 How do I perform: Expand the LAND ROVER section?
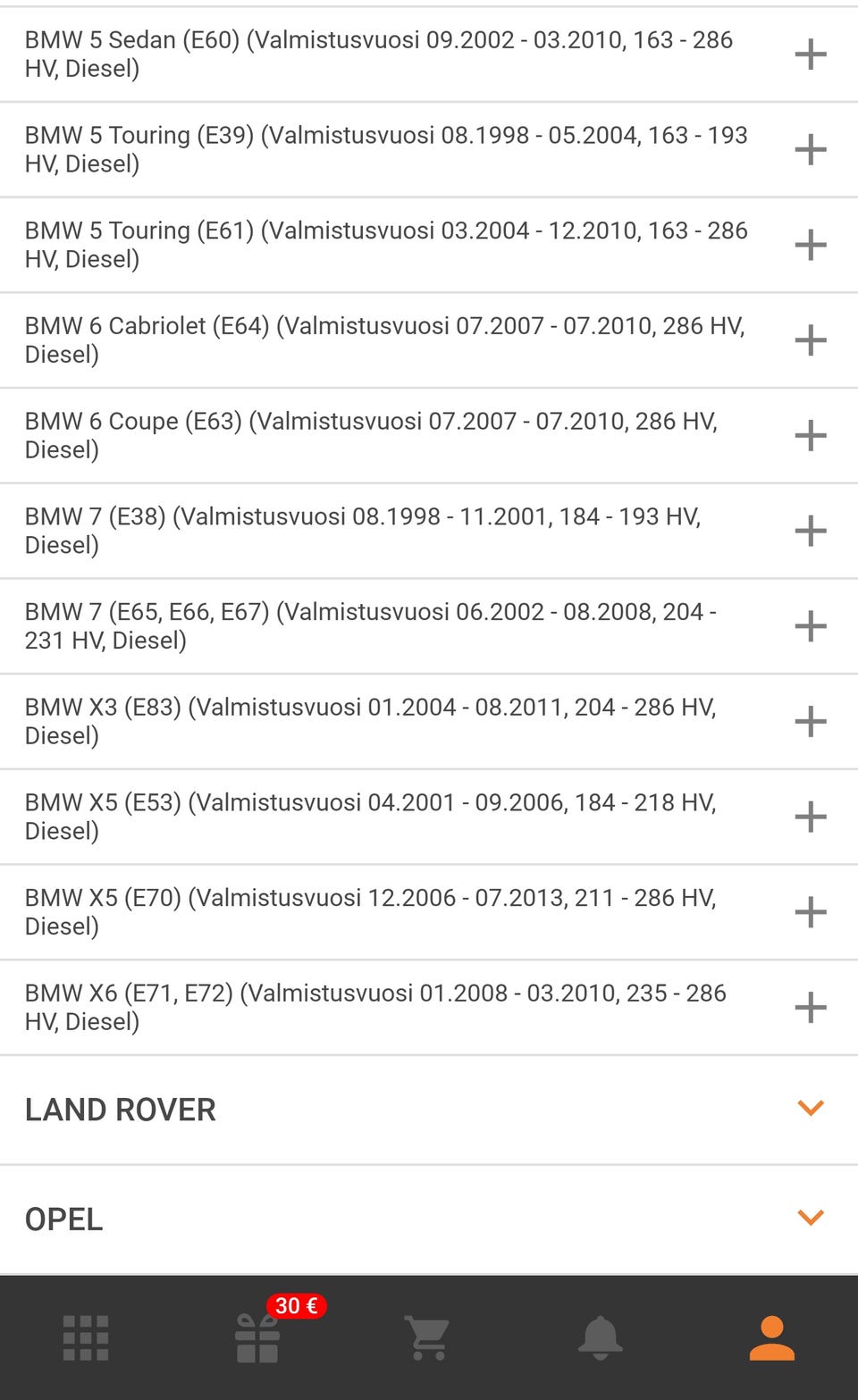(x=810, y=1109)
